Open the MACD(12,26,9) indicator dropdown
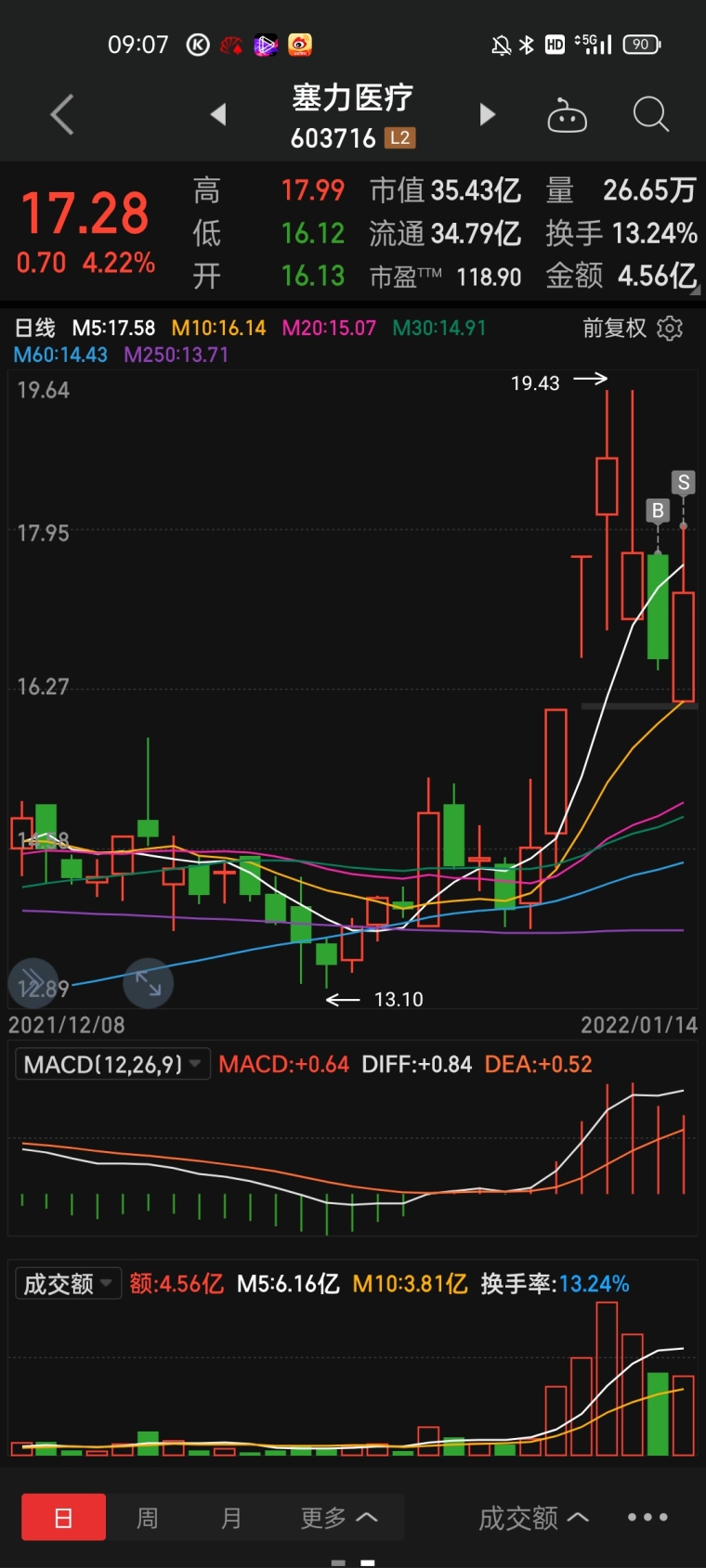Viewport: 706px width, 1568px height. click(111, 1063)
